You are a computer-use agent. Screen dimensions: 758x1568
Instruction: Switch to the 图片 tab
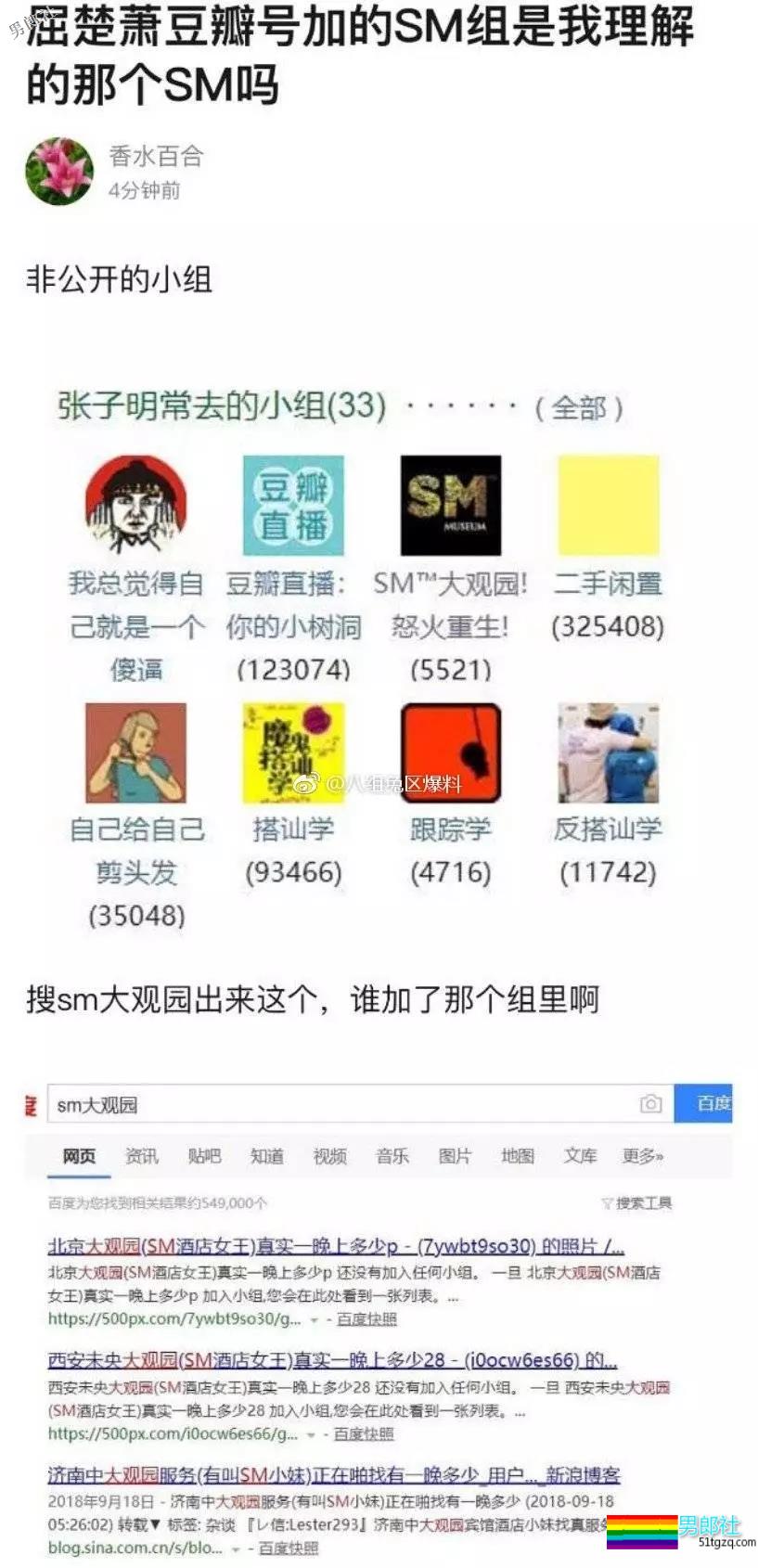[456, 1157]
